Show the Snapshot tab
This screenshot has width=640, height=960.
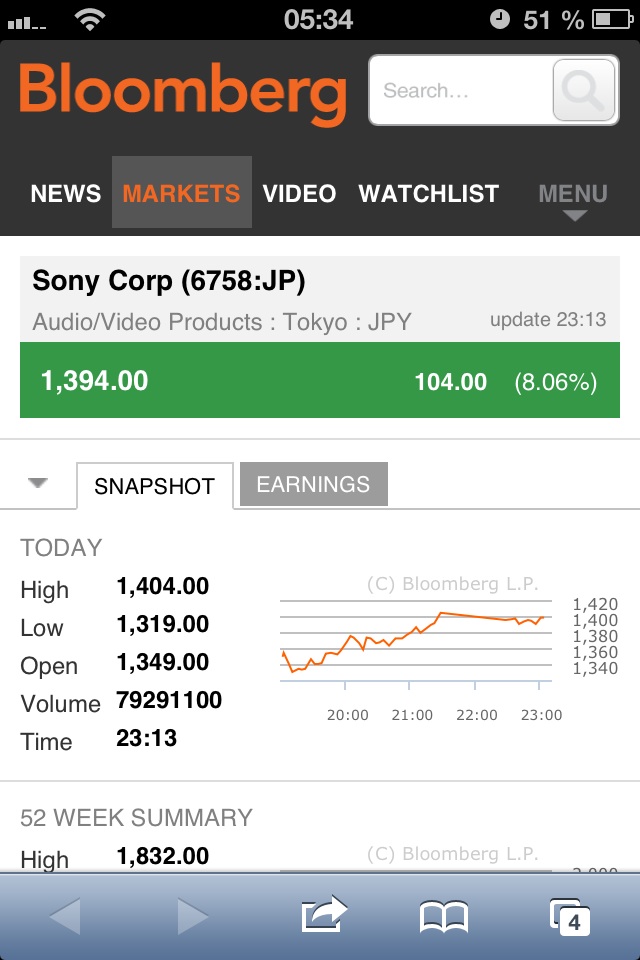tap(155, 486)
